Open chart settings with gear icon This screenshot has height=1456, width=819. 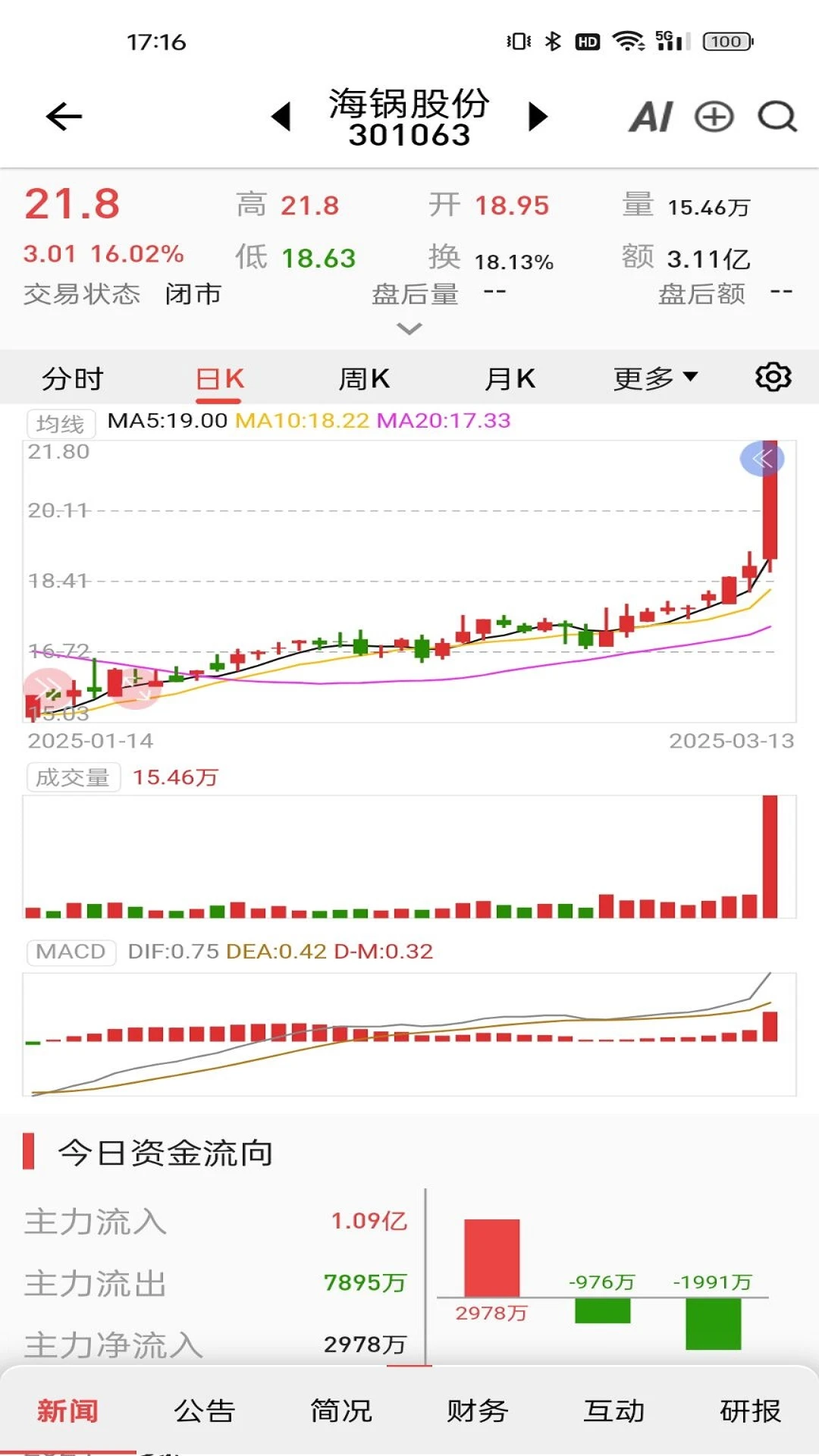[773, 377]
